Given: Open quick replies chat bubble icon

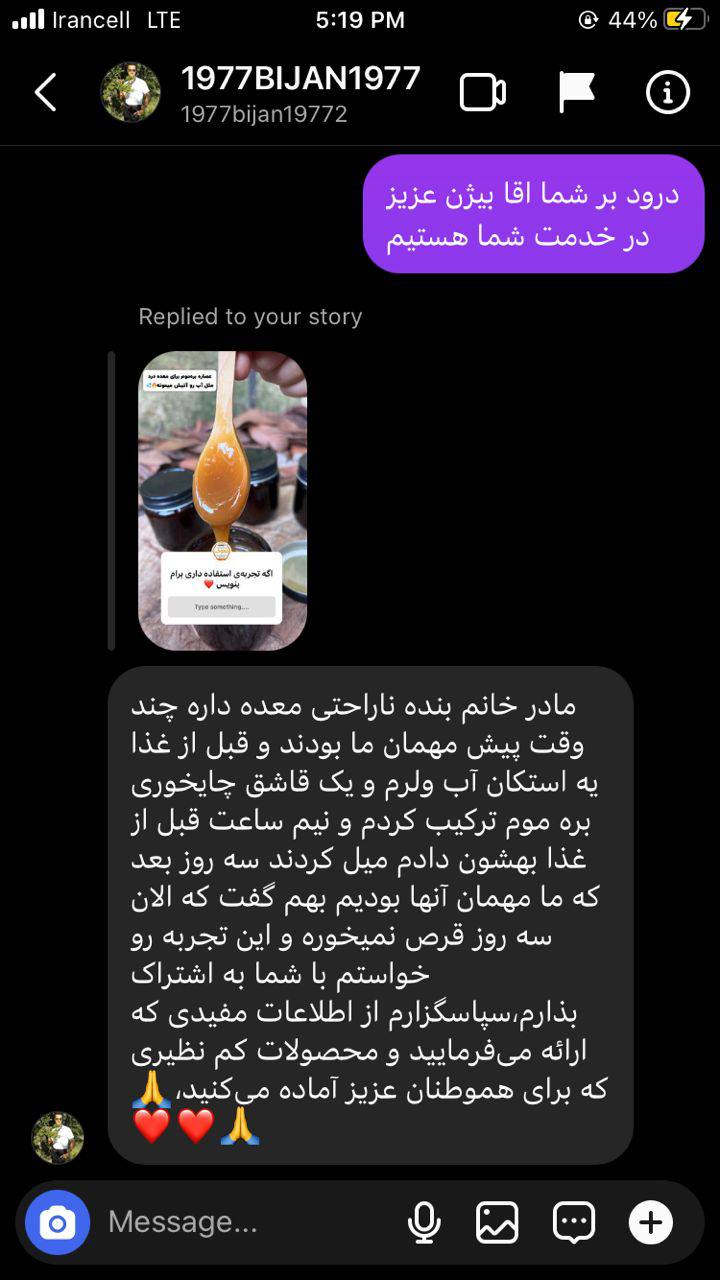Looking at the screenshot, I should (x=574, y=1222).
